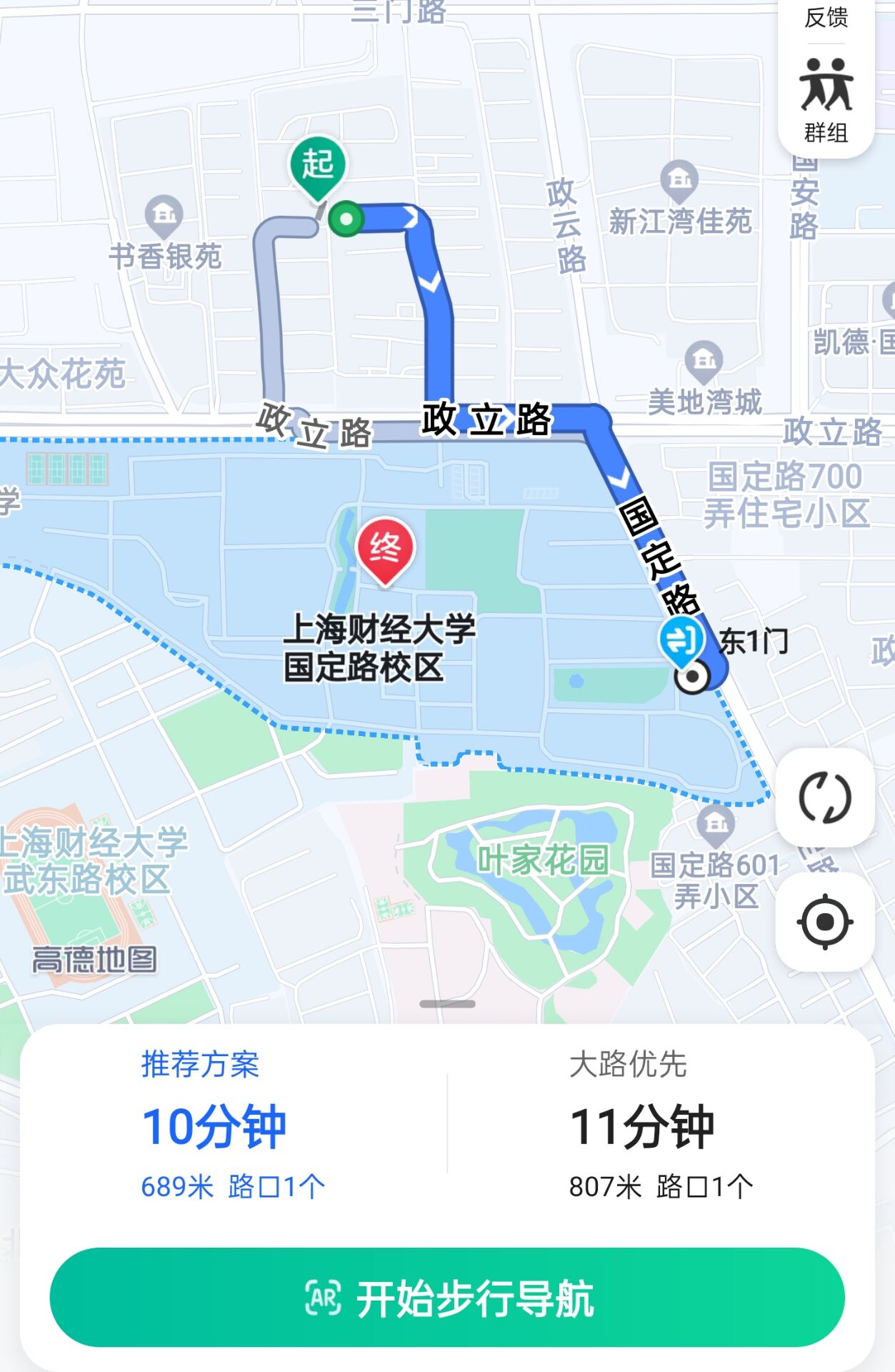Click the 书香银苑 POI pin
Screen dimensions: 895x1372
click(162, 214)
